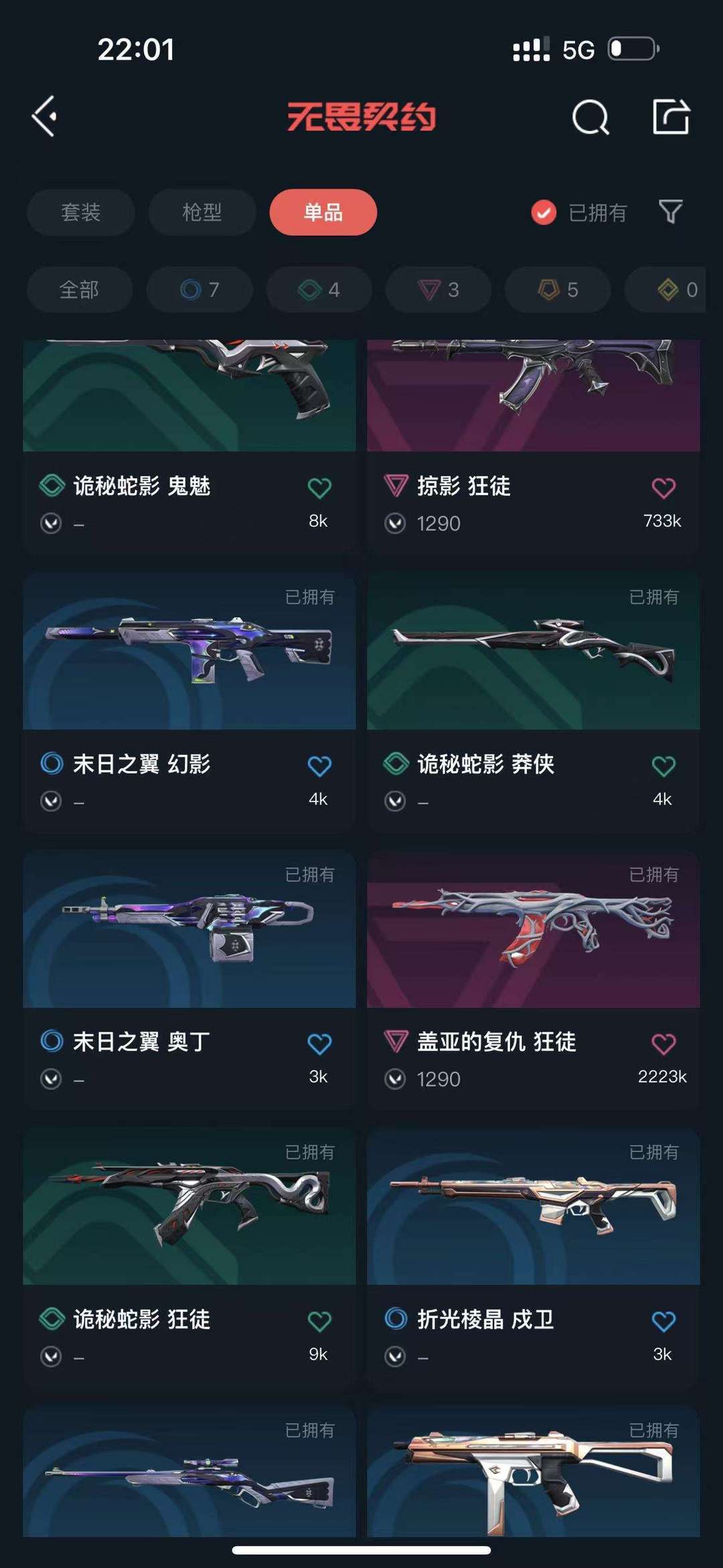Filter by blue tier chip showing 7
Viewport: 723px width, 1568px height.
pyautogui.click(x=199, y=289)
